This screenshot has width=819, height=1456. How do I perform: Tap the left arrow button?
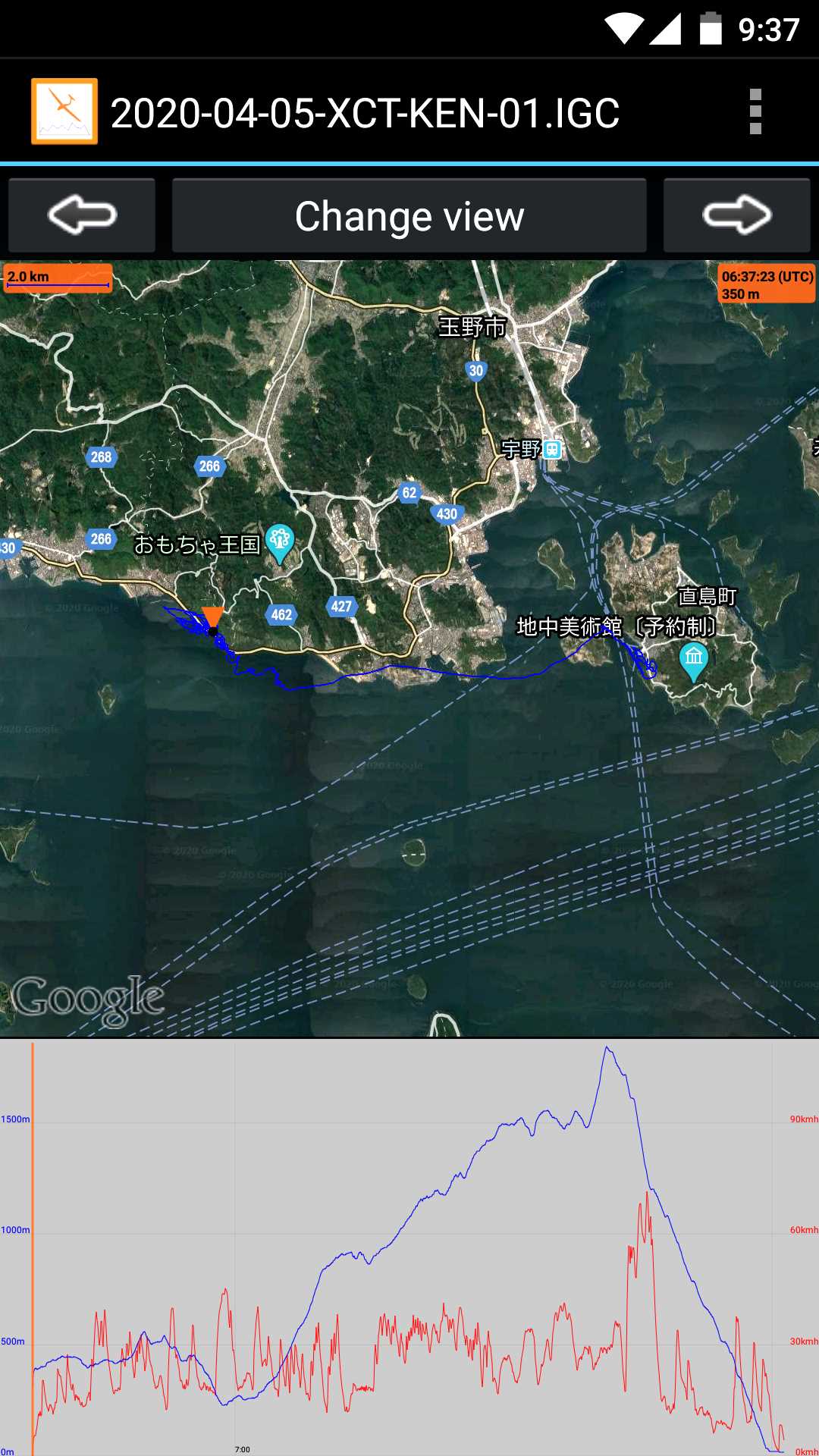(82, 215)
